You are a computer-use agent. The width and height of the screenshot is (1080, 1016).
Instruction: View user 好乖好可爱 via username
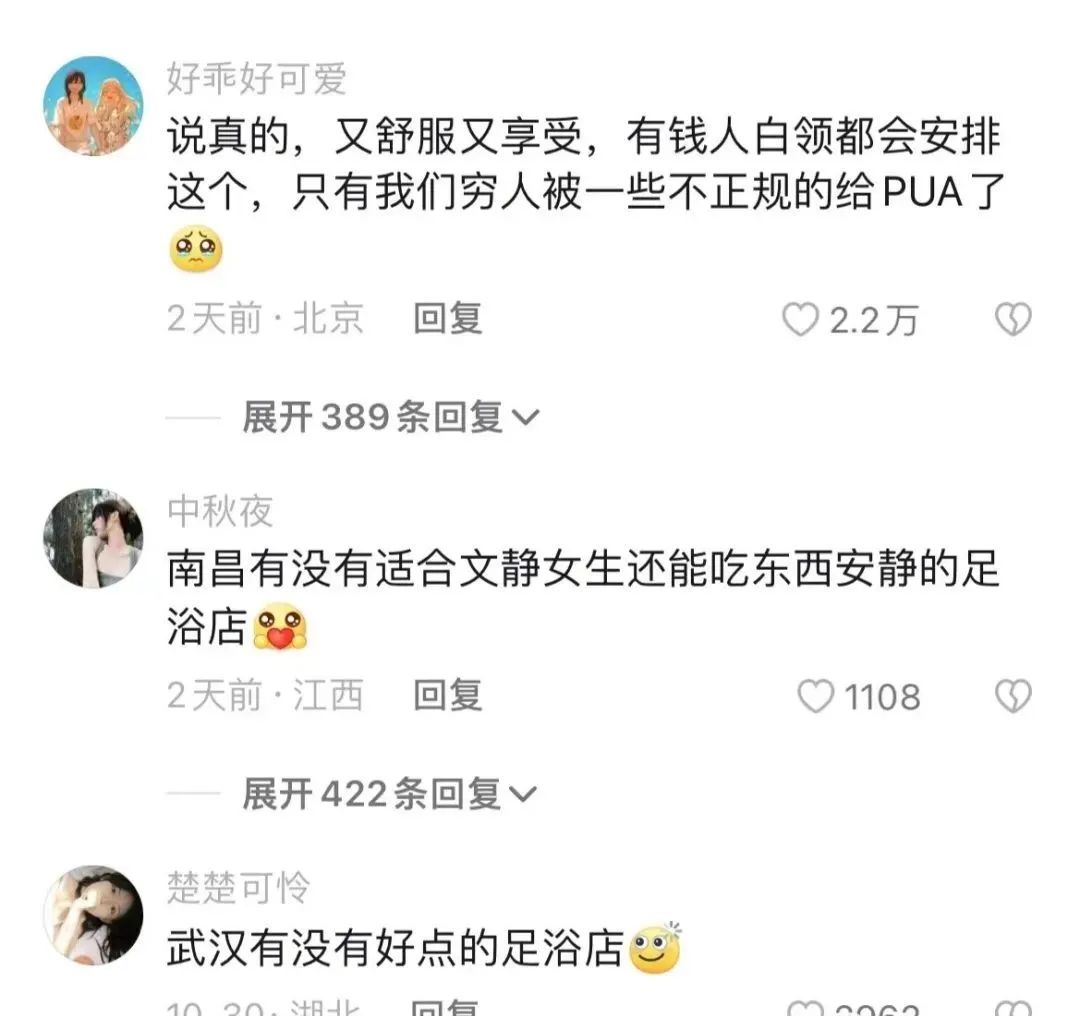tap(257, 79)
